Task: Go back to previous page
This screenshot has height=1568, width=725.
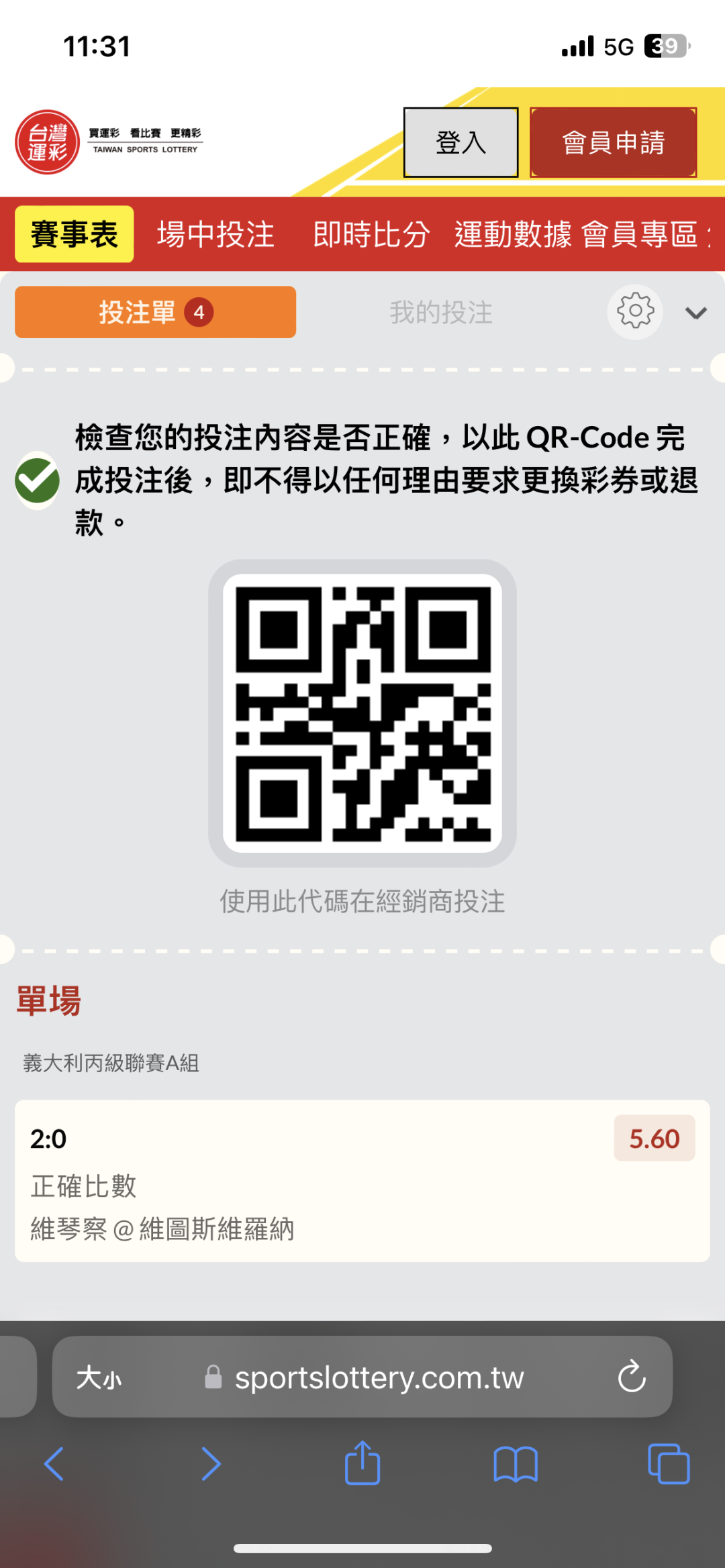Action: (x=54, y=1464)
